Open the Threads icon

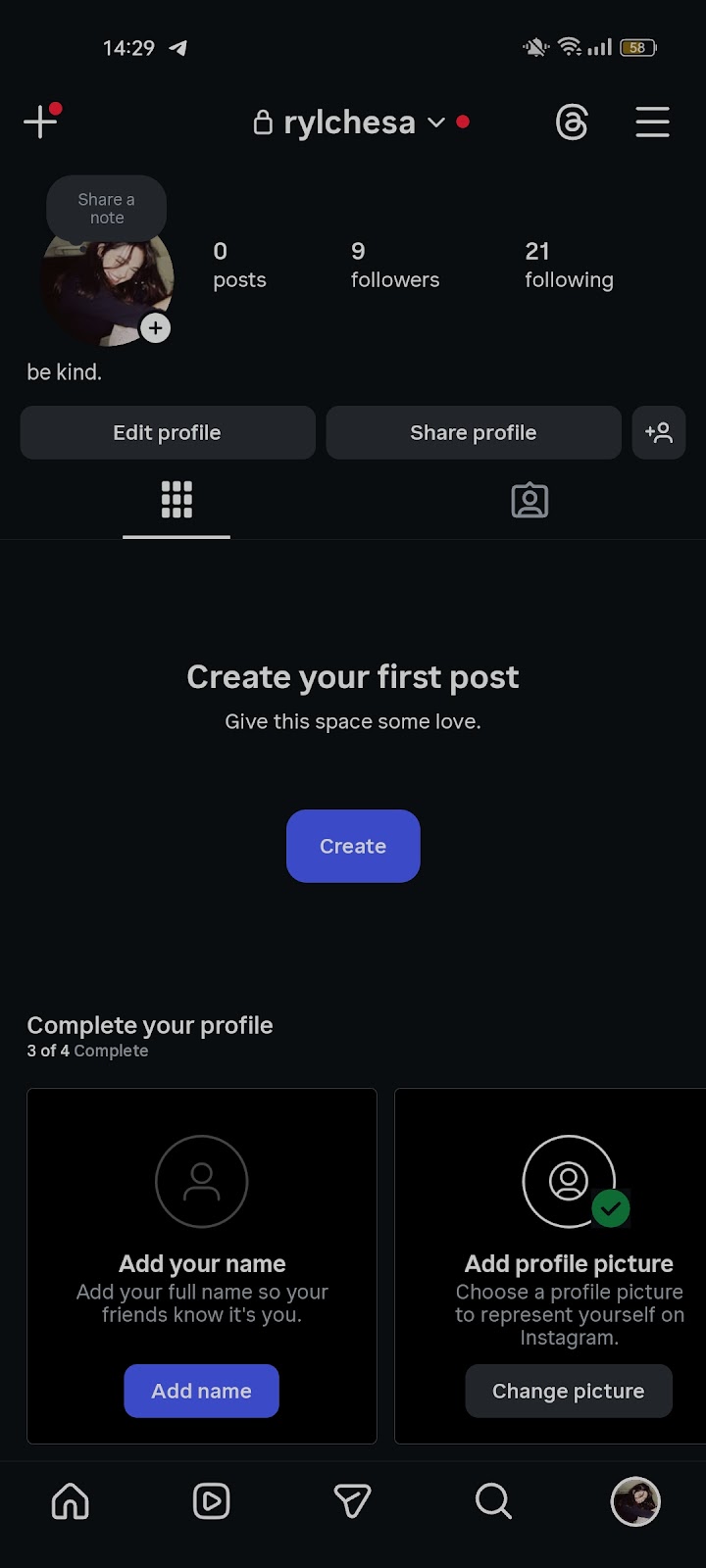[572, 122]
